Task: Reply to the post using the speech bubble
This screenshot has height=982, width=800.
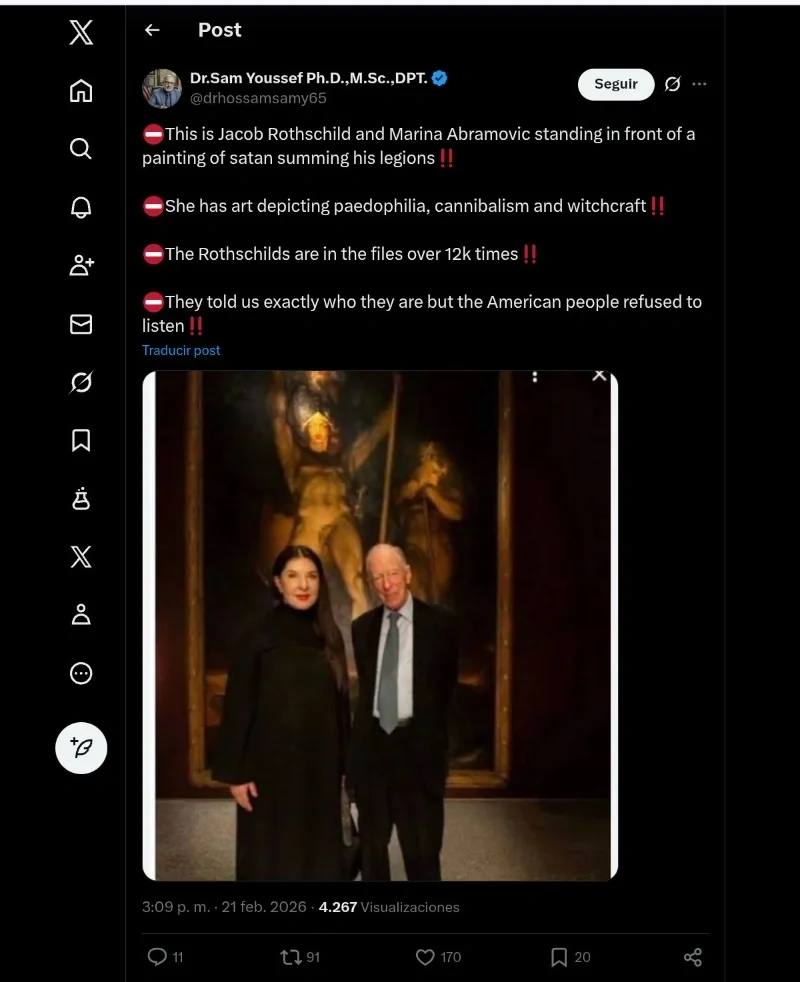Action: pos(157,957)
